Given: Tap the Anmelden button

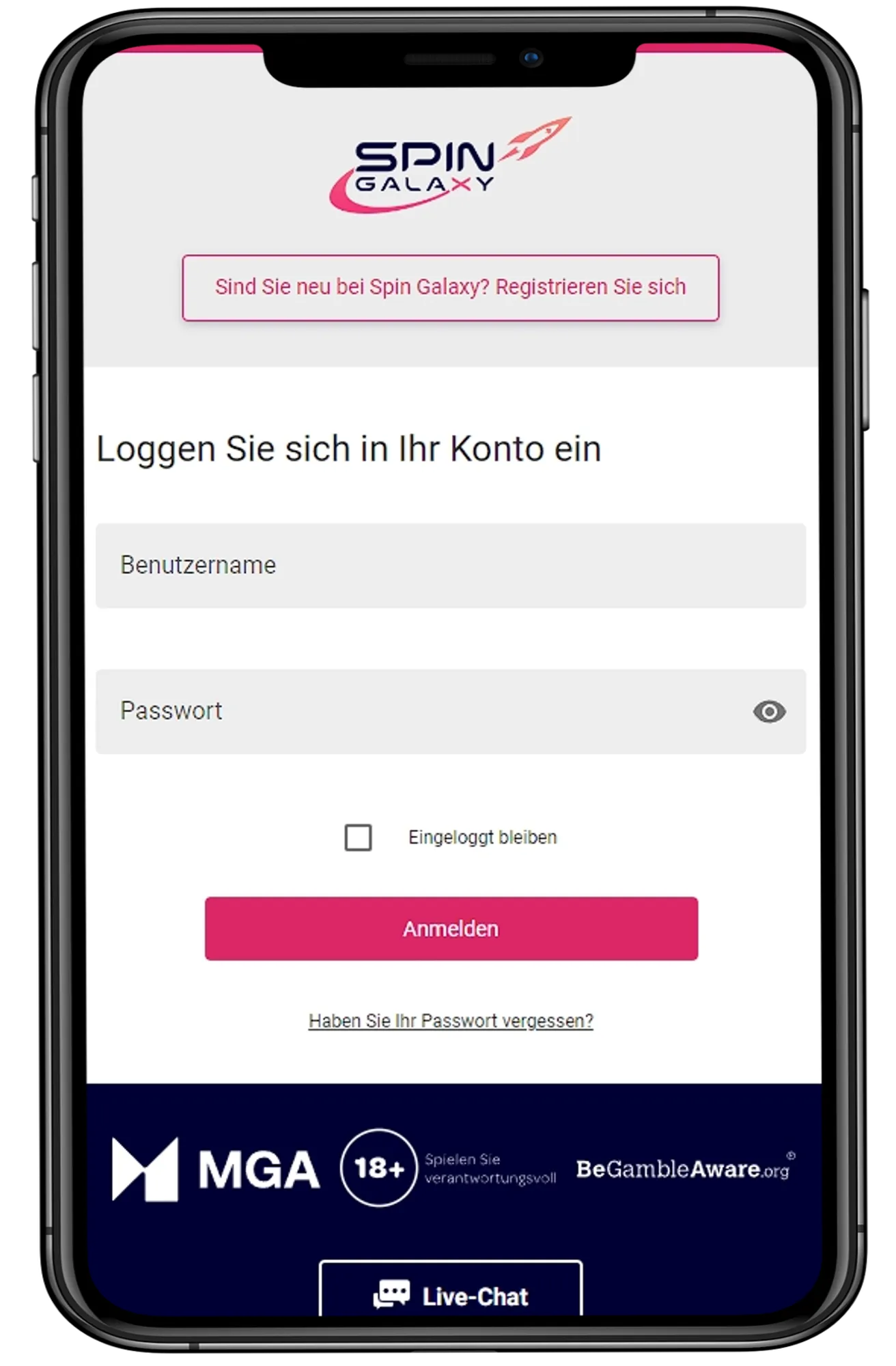Looking at the screenshot, I should (451, 929).
